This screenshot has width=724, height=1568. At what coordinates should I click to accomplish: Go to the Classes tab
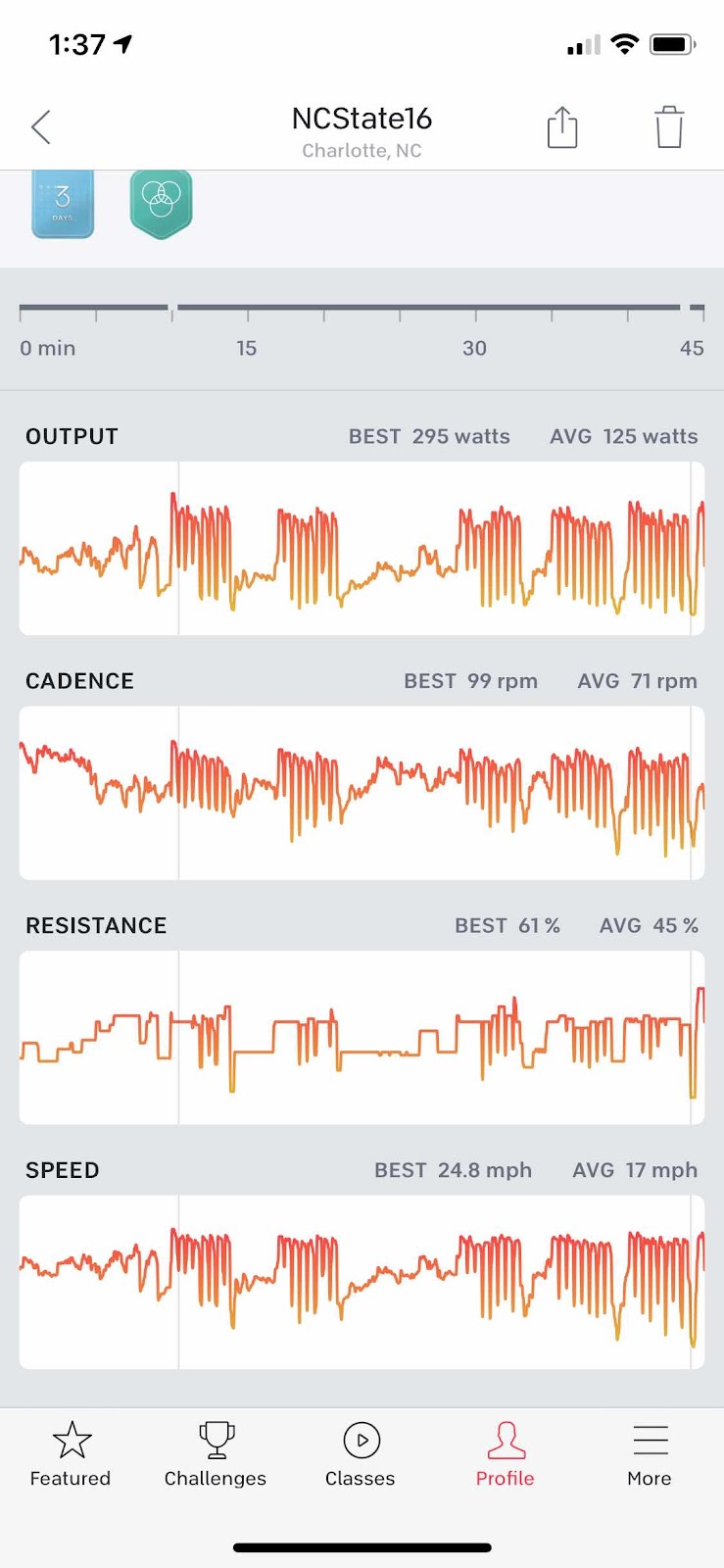361,1455
